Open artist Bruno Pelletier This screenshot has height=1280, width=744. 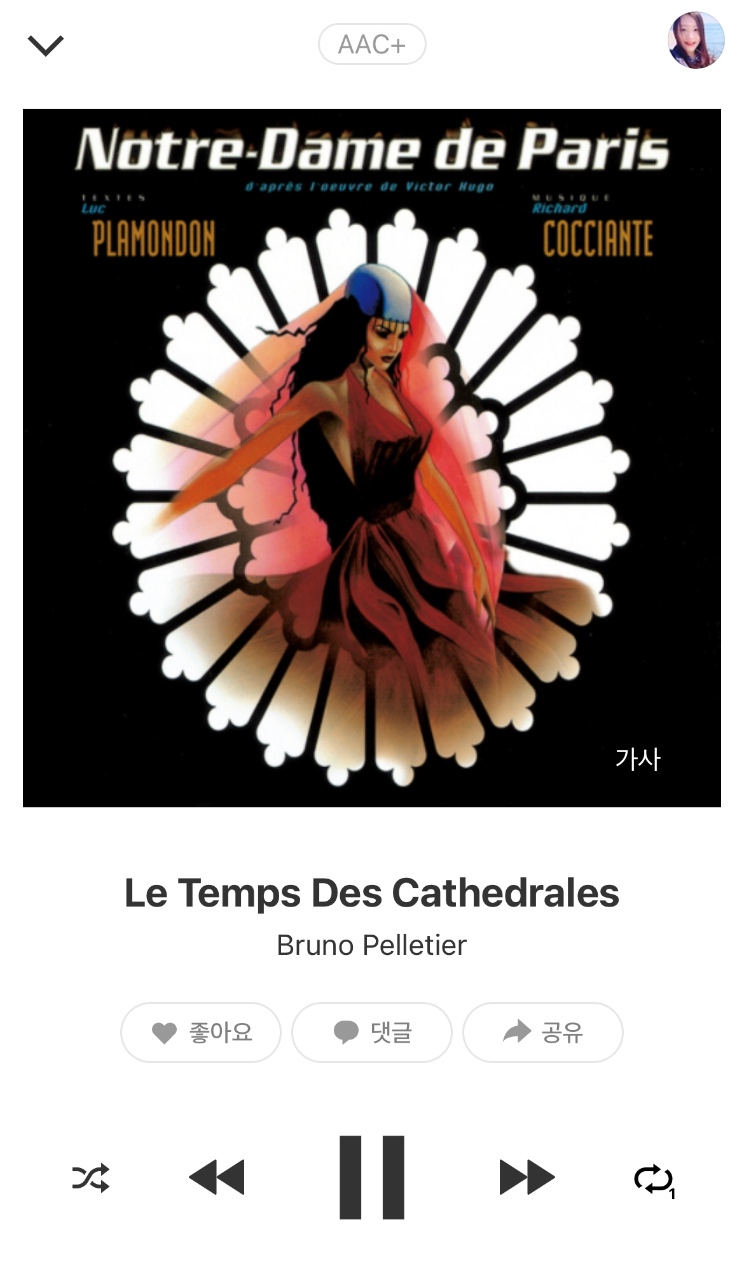372,945
